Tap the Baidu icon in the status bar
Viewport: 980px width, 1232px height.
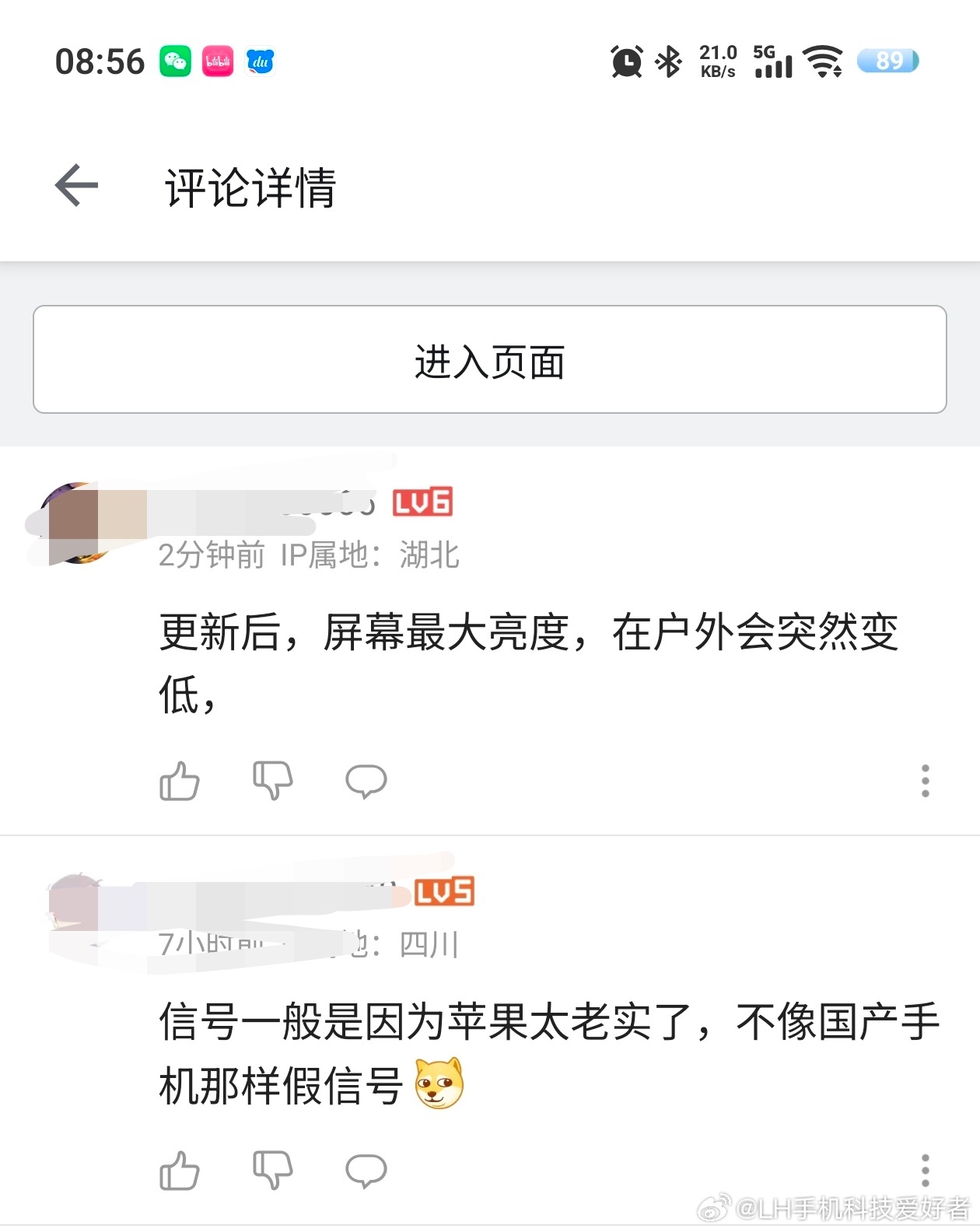(260, 60)
